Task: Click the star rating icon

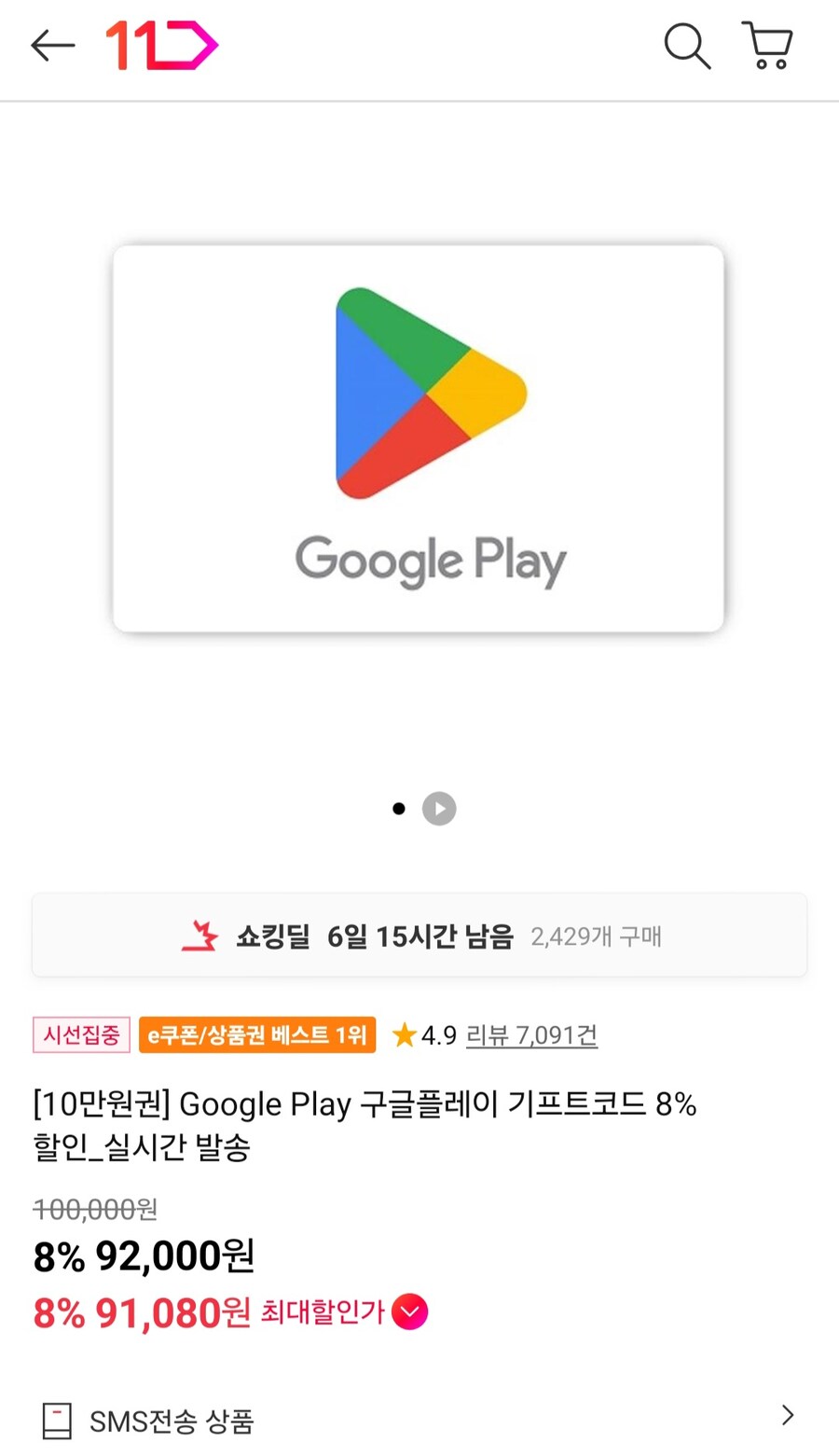Action: pos(404,1034)
